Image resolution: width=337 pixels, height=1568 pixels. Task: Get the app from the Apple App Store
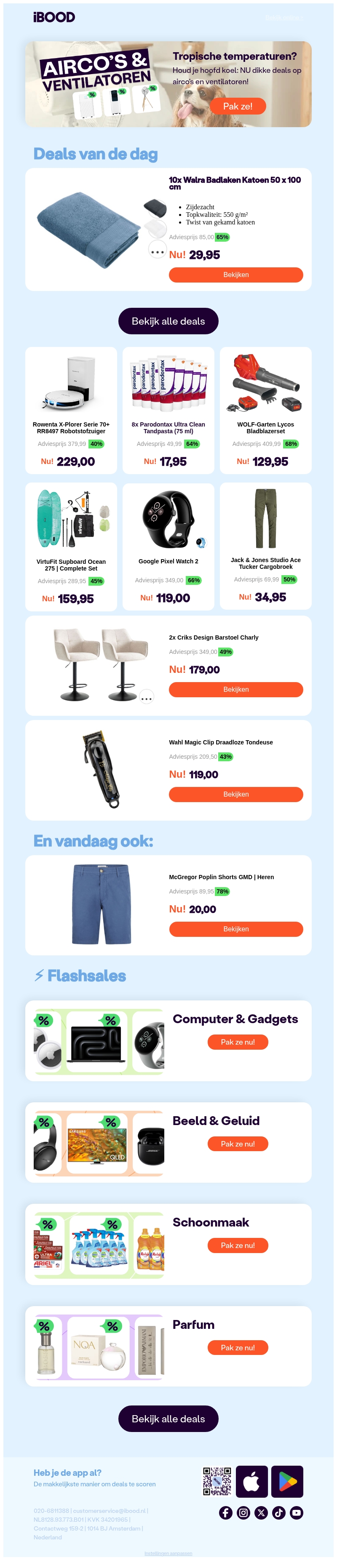tap(251, 1481)
